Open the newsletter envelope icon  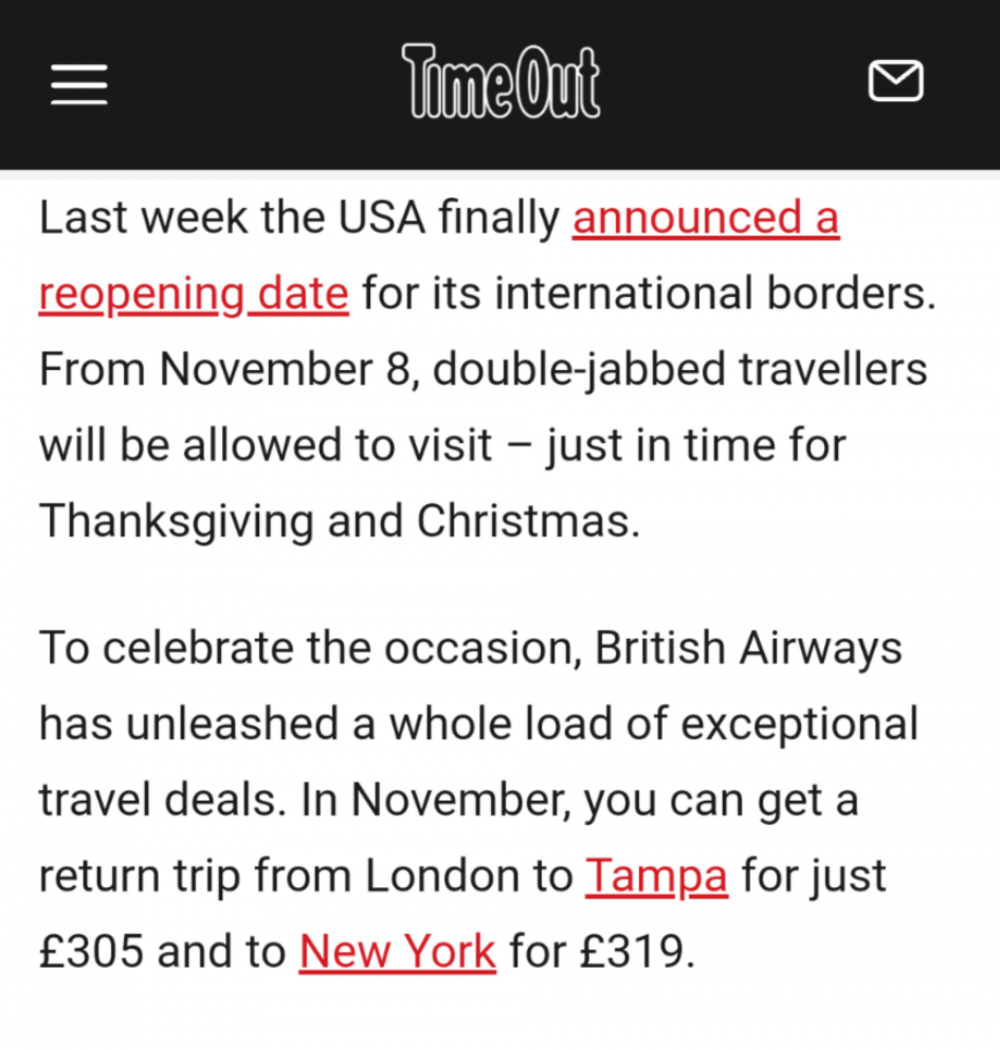coord(895,81)
